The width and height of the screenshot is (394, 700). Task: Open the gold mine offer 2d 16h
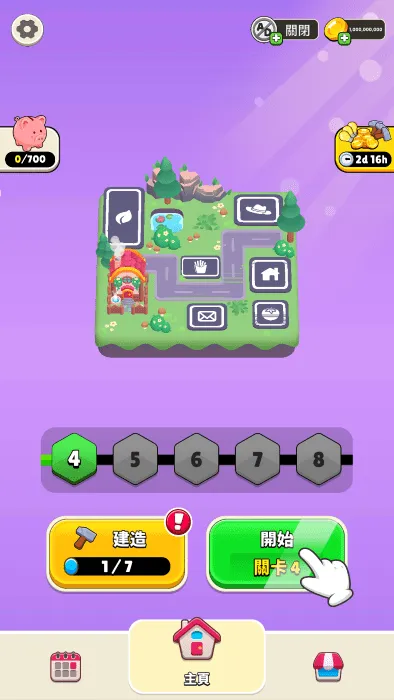tap(365, 147)
